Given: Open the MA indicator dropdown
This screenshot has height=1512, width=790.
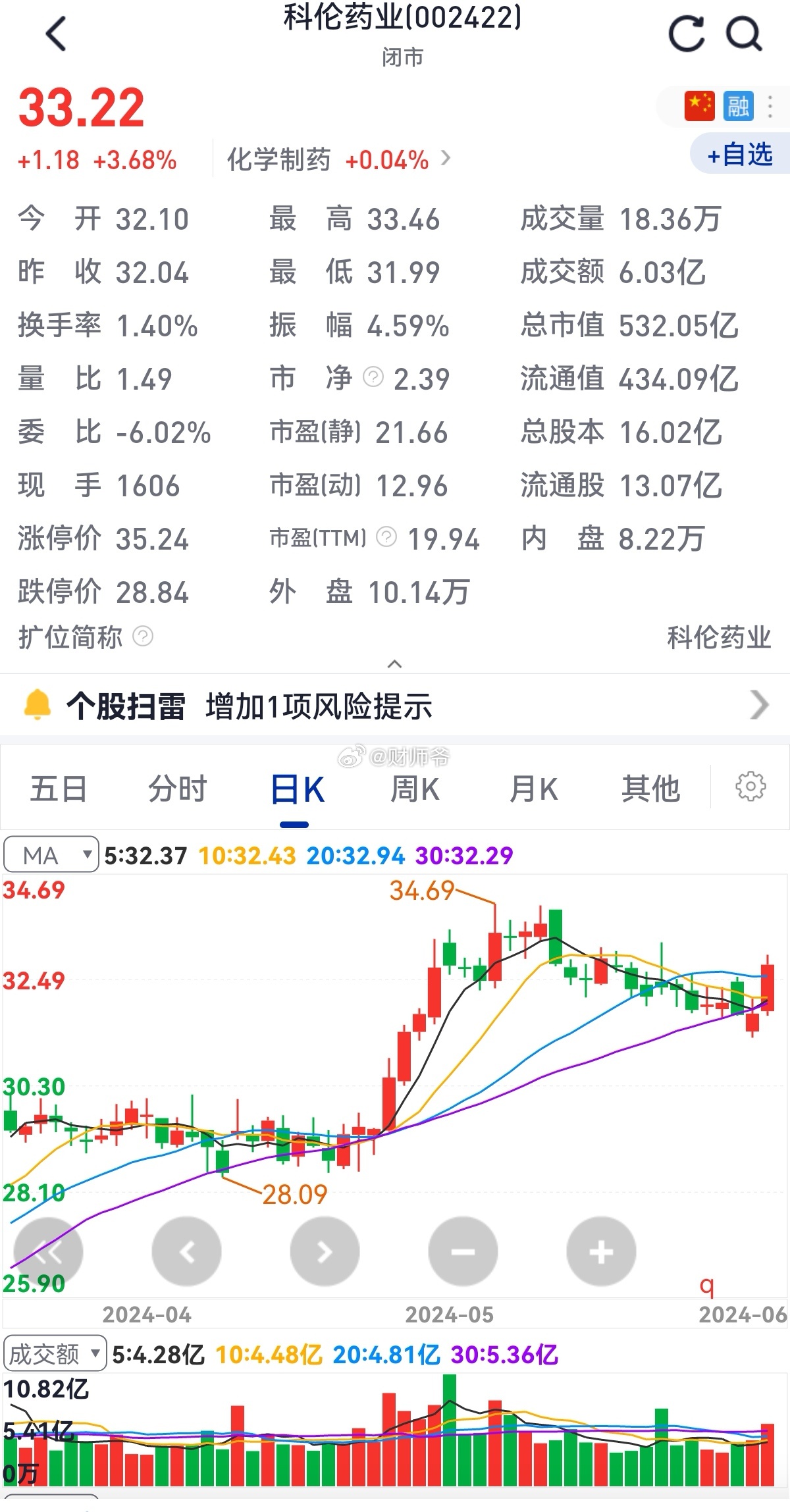Looking at the screenshot, I should click(51, 855).
